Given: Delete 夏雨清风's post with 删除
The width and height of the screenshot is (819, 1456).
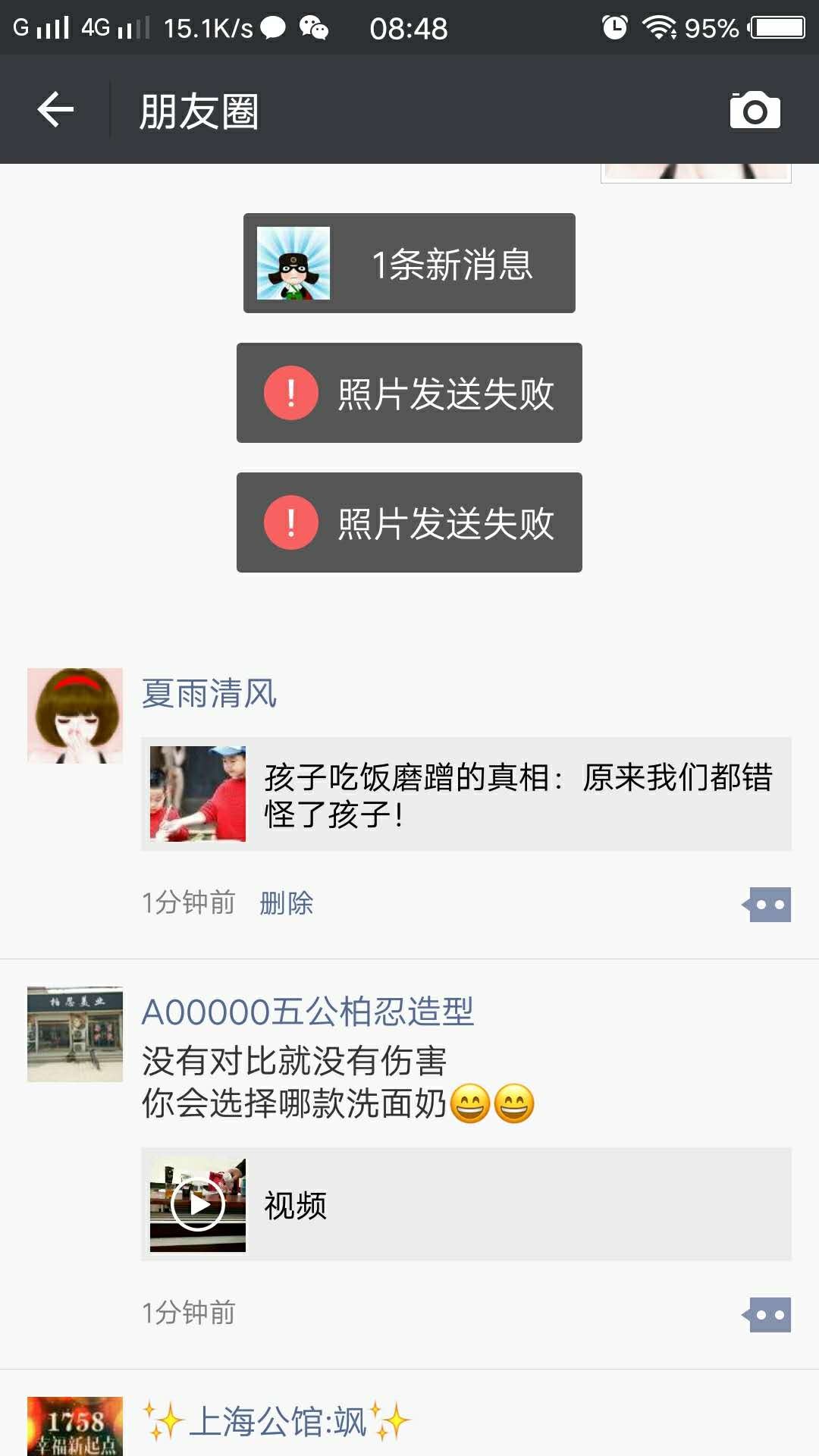Looking at the screenshot, I should (286, 903).
